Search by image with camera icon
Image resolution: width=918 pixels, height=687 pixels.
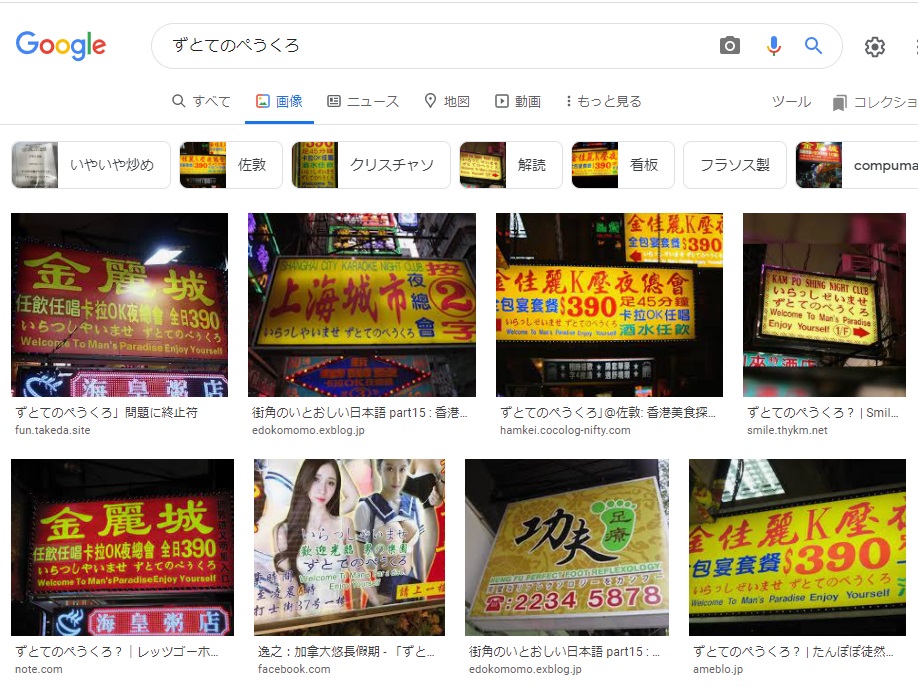pos(730,46)
